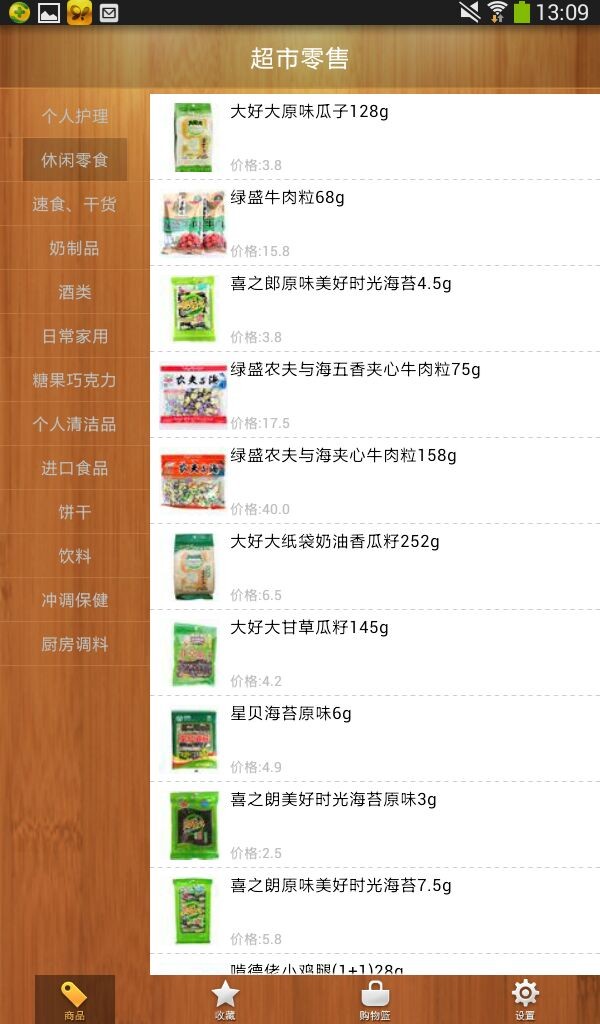Tap the 商品 products tab
Viewport: 600px width, 1024px height.
[75, 999]
